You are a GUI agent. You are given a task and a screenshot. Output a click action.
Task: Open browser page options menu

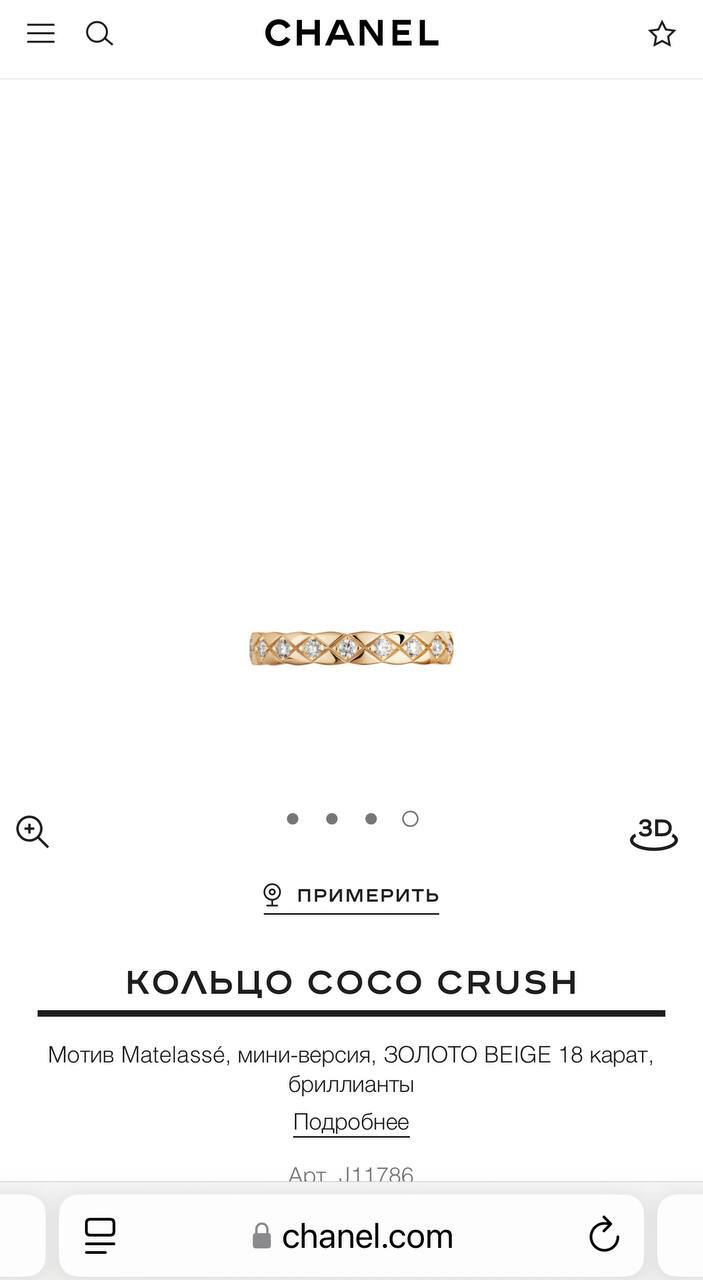click(x=100, y=1236)
